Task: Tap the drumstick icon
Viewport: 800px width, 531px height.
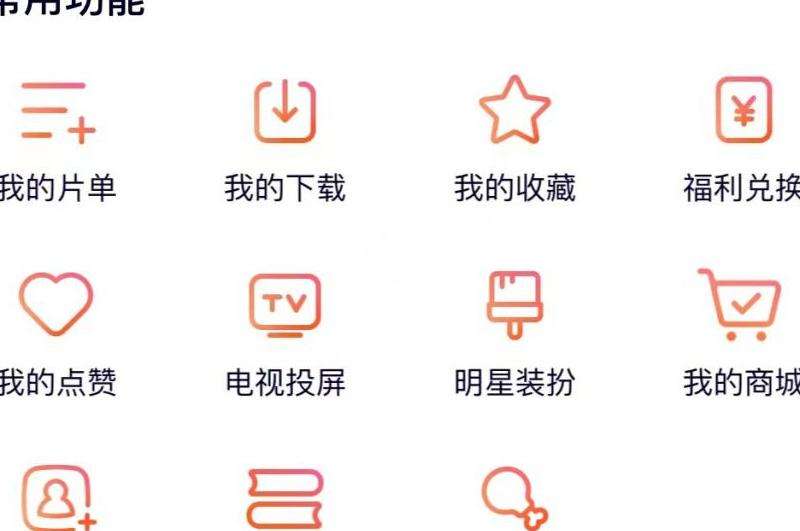Action: pos(514,499)
